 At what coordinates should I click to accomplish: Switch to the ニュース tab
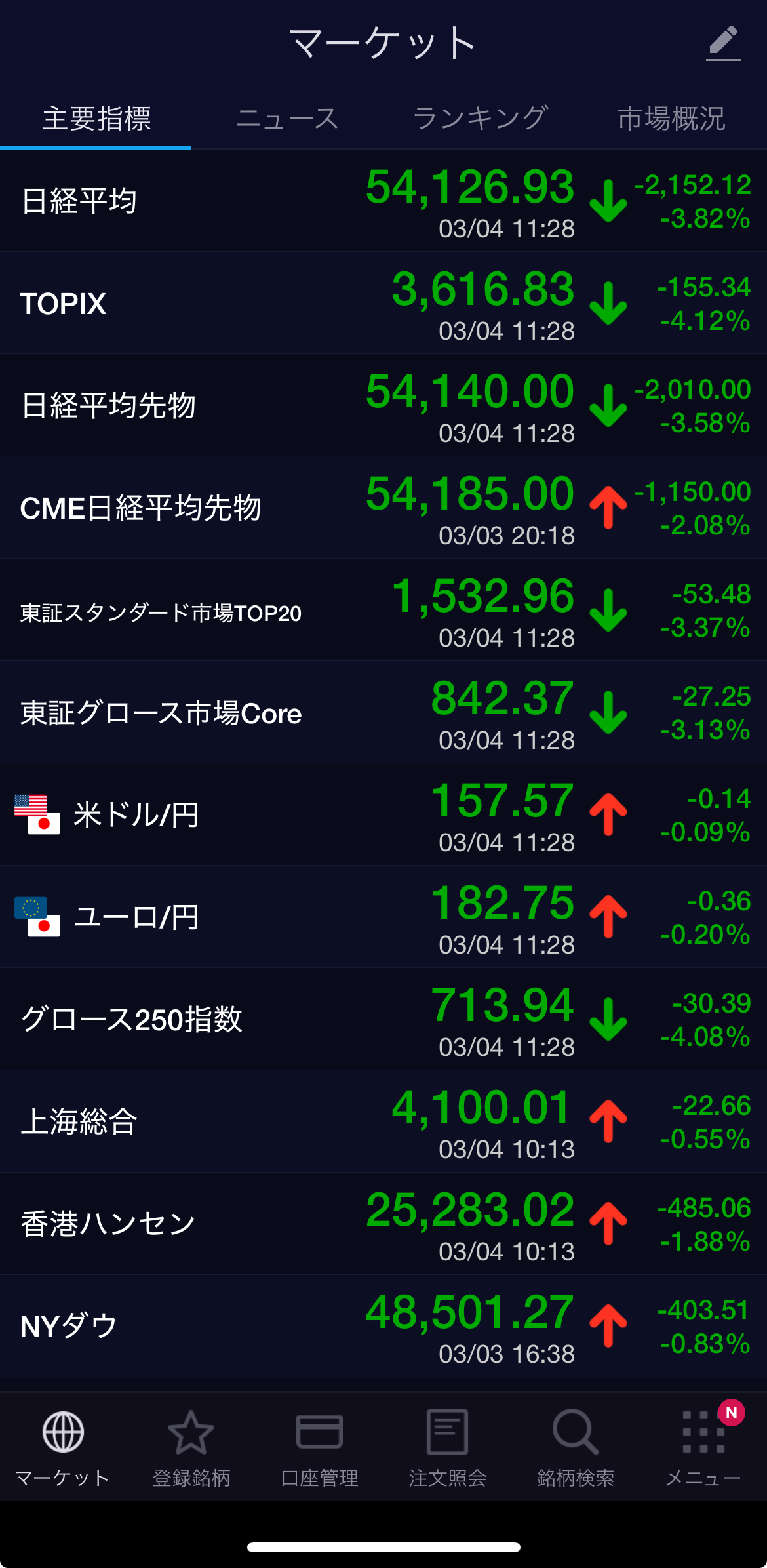(287, 119)
